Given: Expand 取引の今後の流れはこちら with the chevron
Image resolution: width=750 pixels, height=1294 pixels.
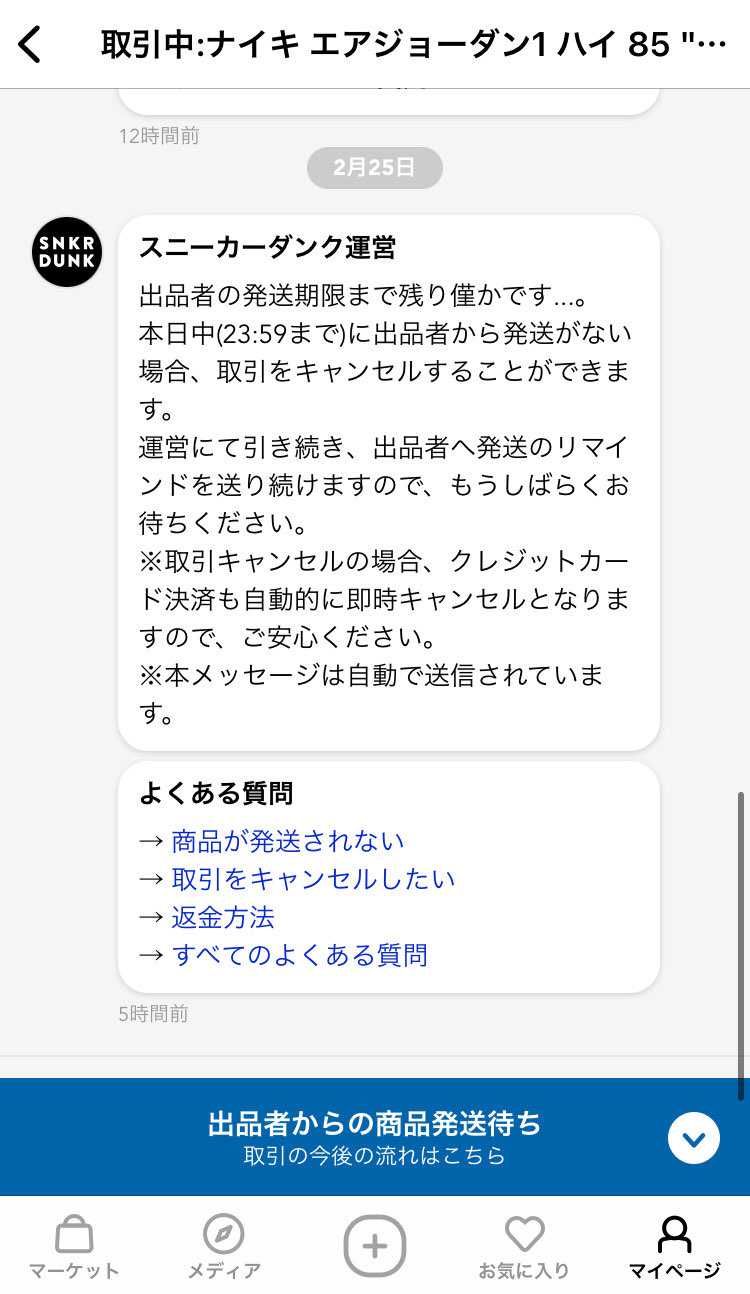Looking at the screenshot, I should pos(693,1138).
